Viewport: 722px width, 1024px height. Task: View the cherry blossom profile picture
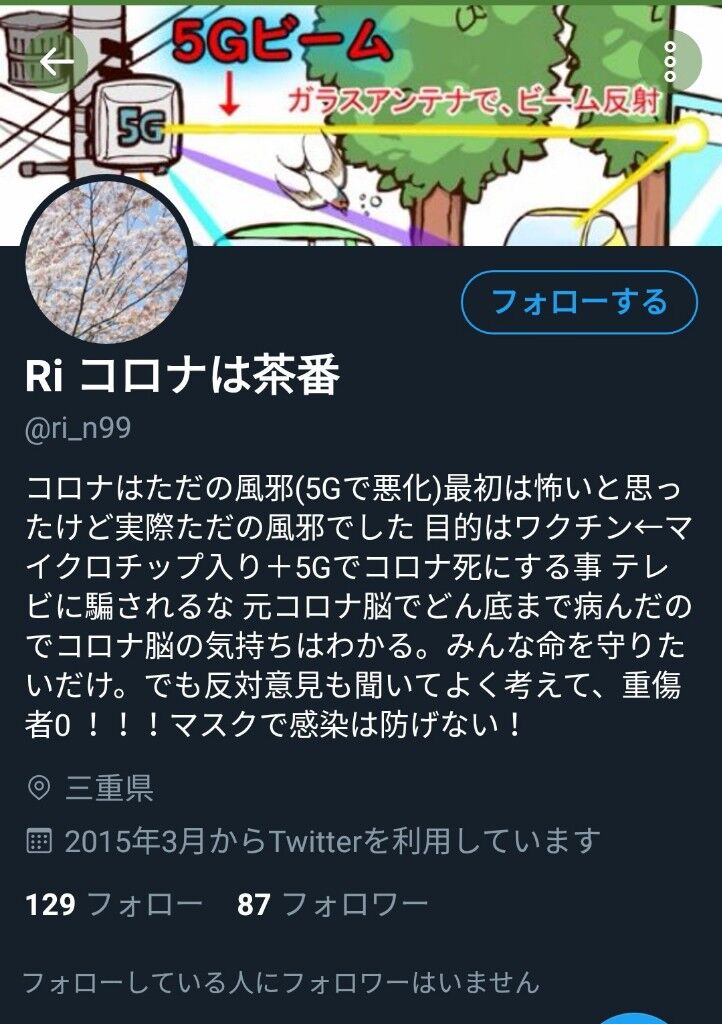point(106,261)
